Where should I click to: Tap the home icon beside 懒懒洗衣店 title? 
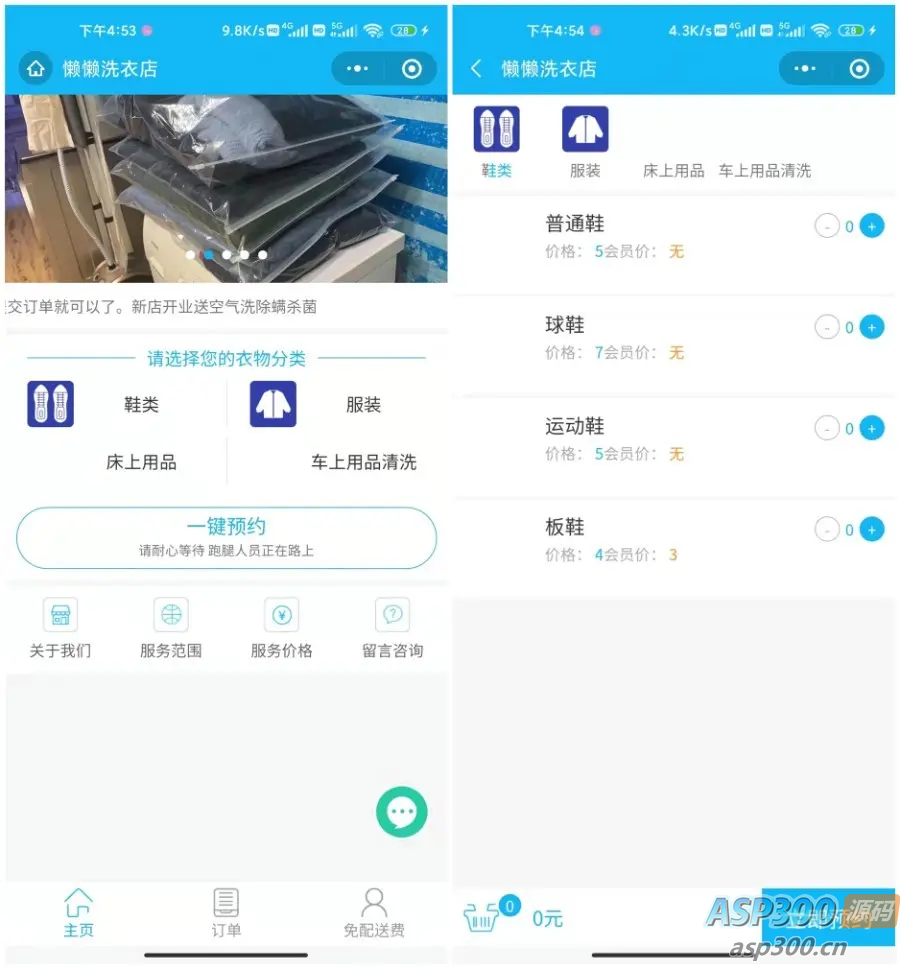pos(36,69)
